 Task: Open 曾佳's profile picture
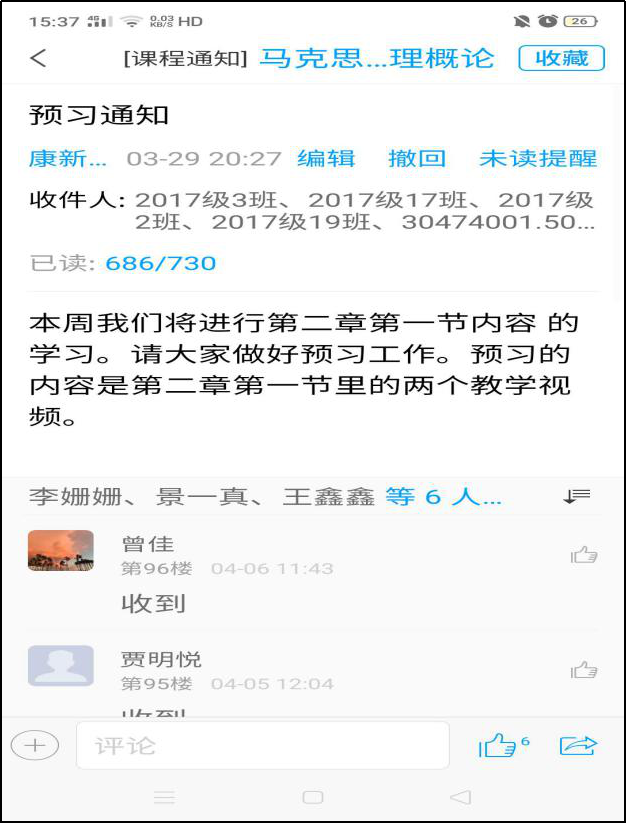[61, 551]
